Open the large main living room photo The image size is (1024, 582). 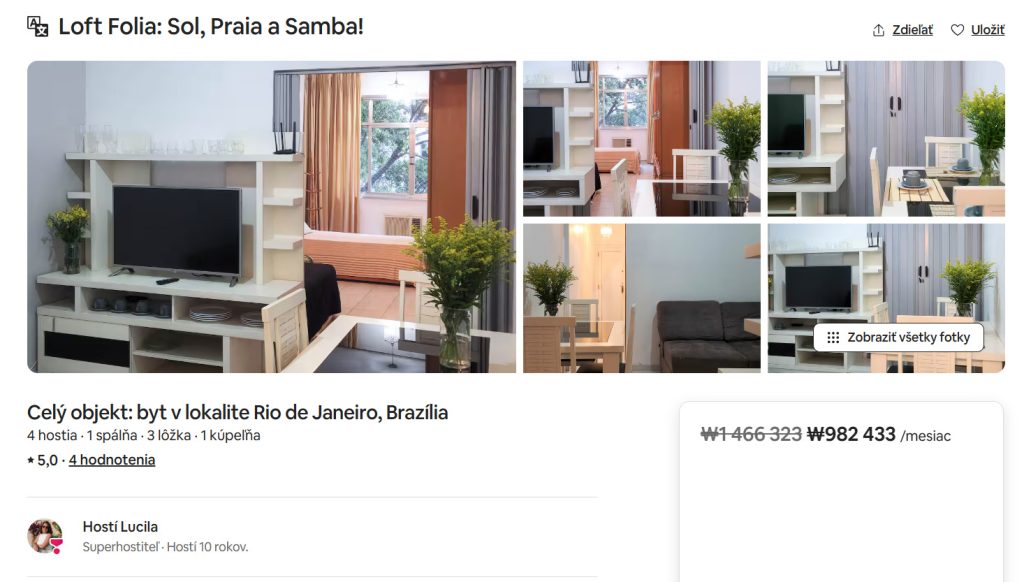pos(271,217)
